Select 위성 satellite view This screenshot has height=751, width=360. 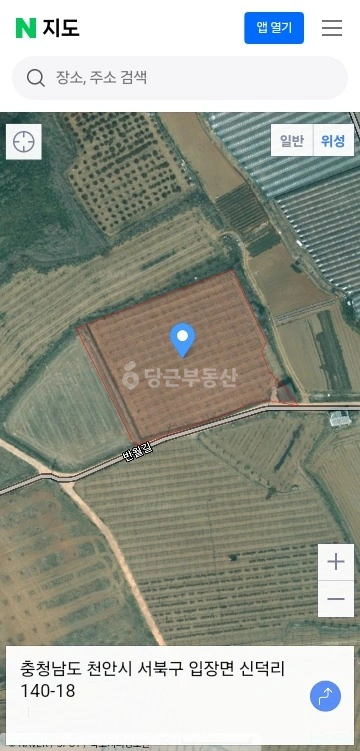(334, 140)
